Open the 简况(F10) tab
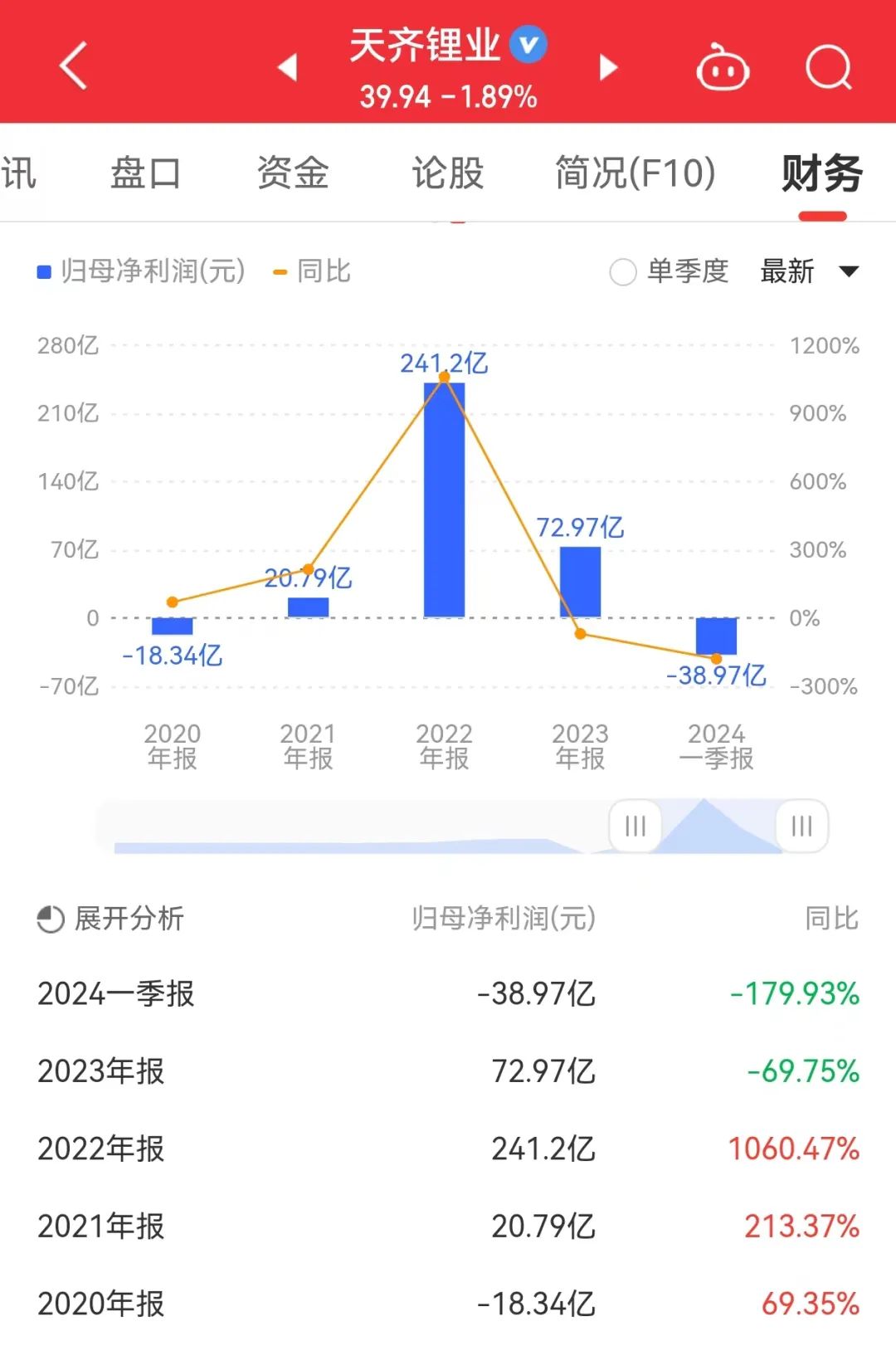Viewport: 896px width, 1346px height. point(635,173)
